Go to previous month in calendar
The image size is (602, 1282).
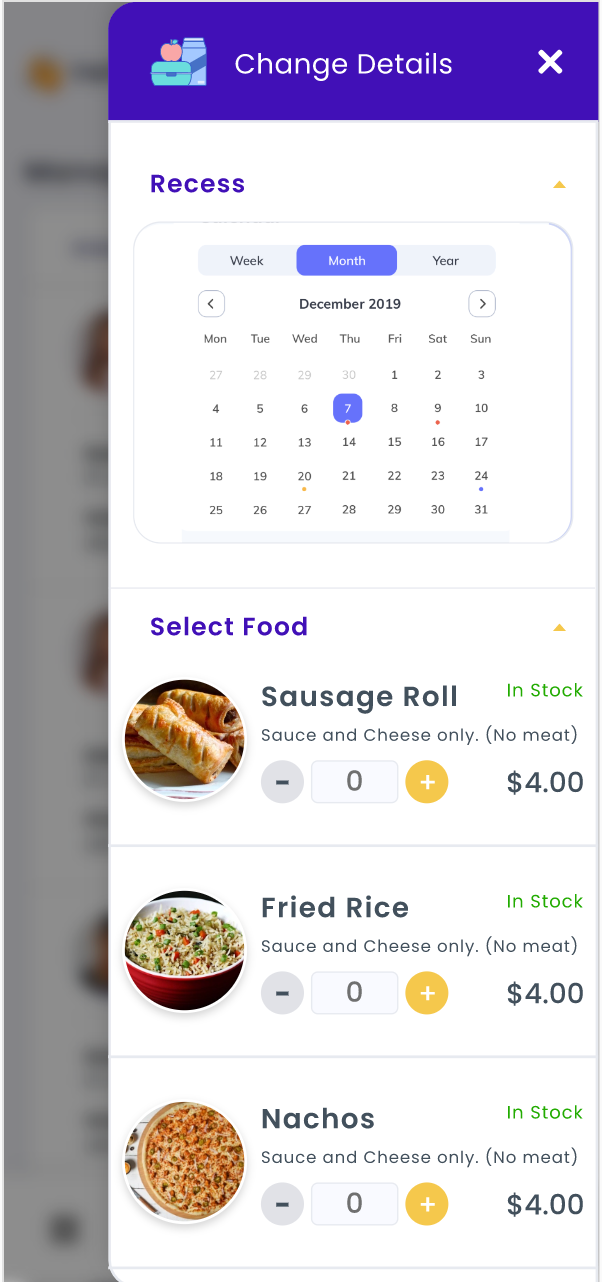(x=211, y=304)
